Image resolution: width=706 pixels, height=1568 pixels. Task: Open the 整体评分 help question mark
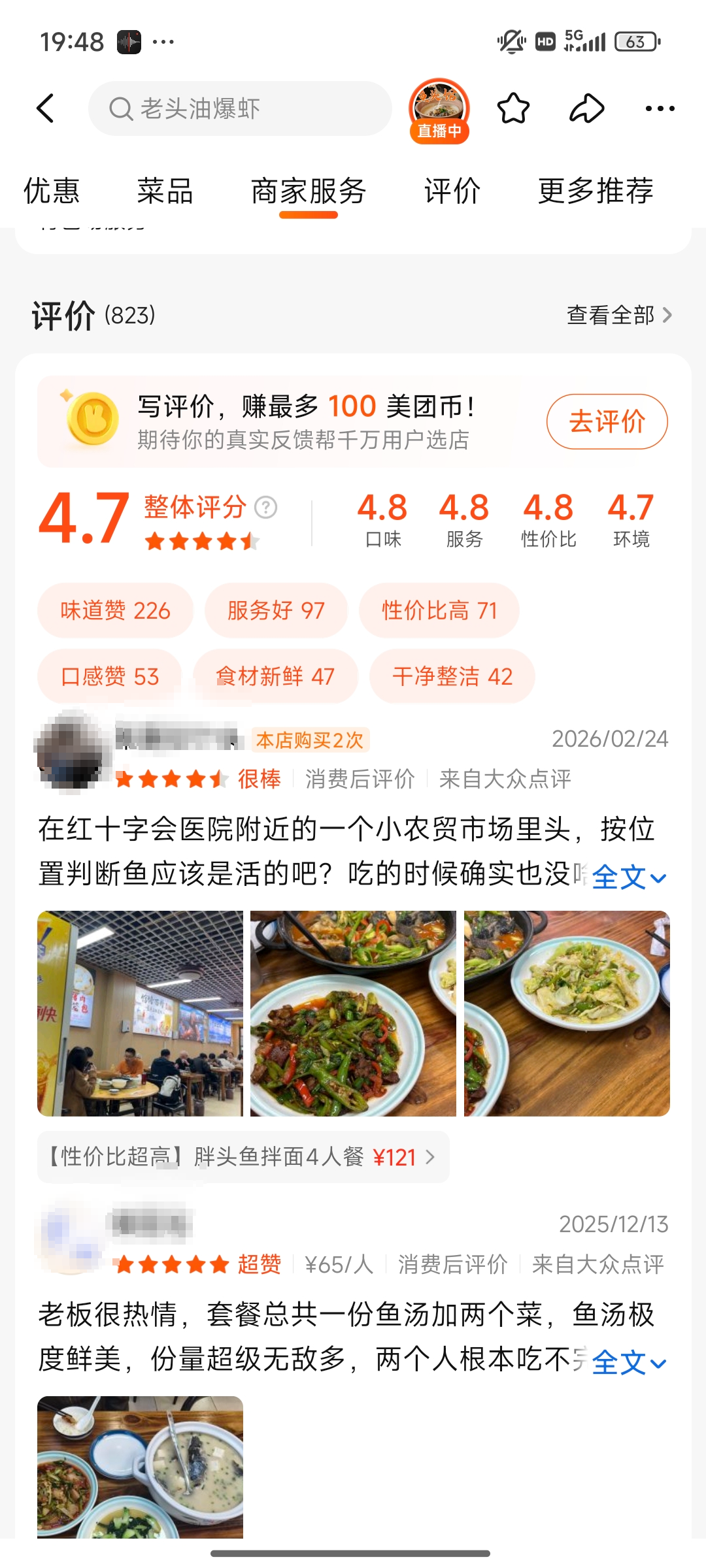265,507
